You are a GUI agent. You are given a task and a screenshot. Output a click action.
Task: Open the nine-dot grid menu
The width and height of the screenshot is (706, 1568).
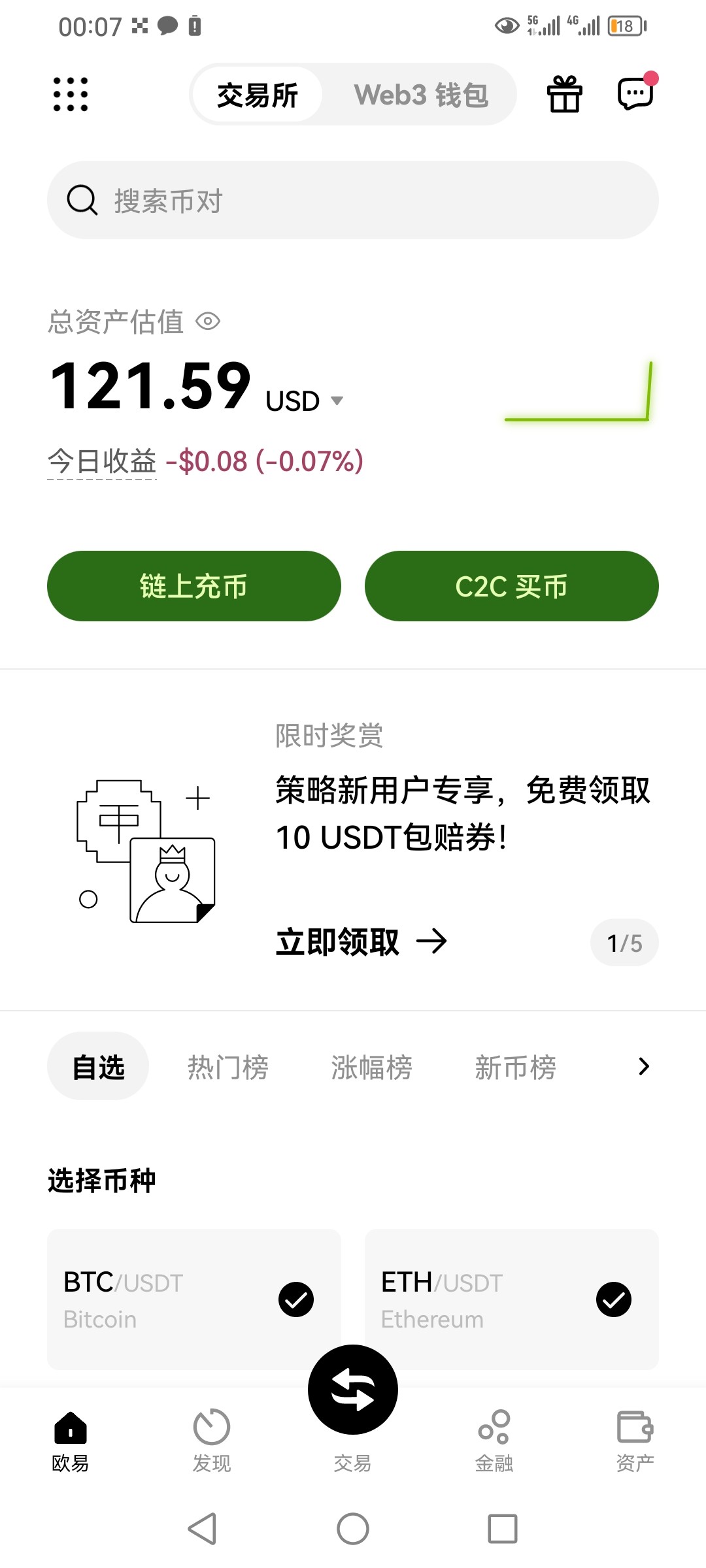point(71,94)
